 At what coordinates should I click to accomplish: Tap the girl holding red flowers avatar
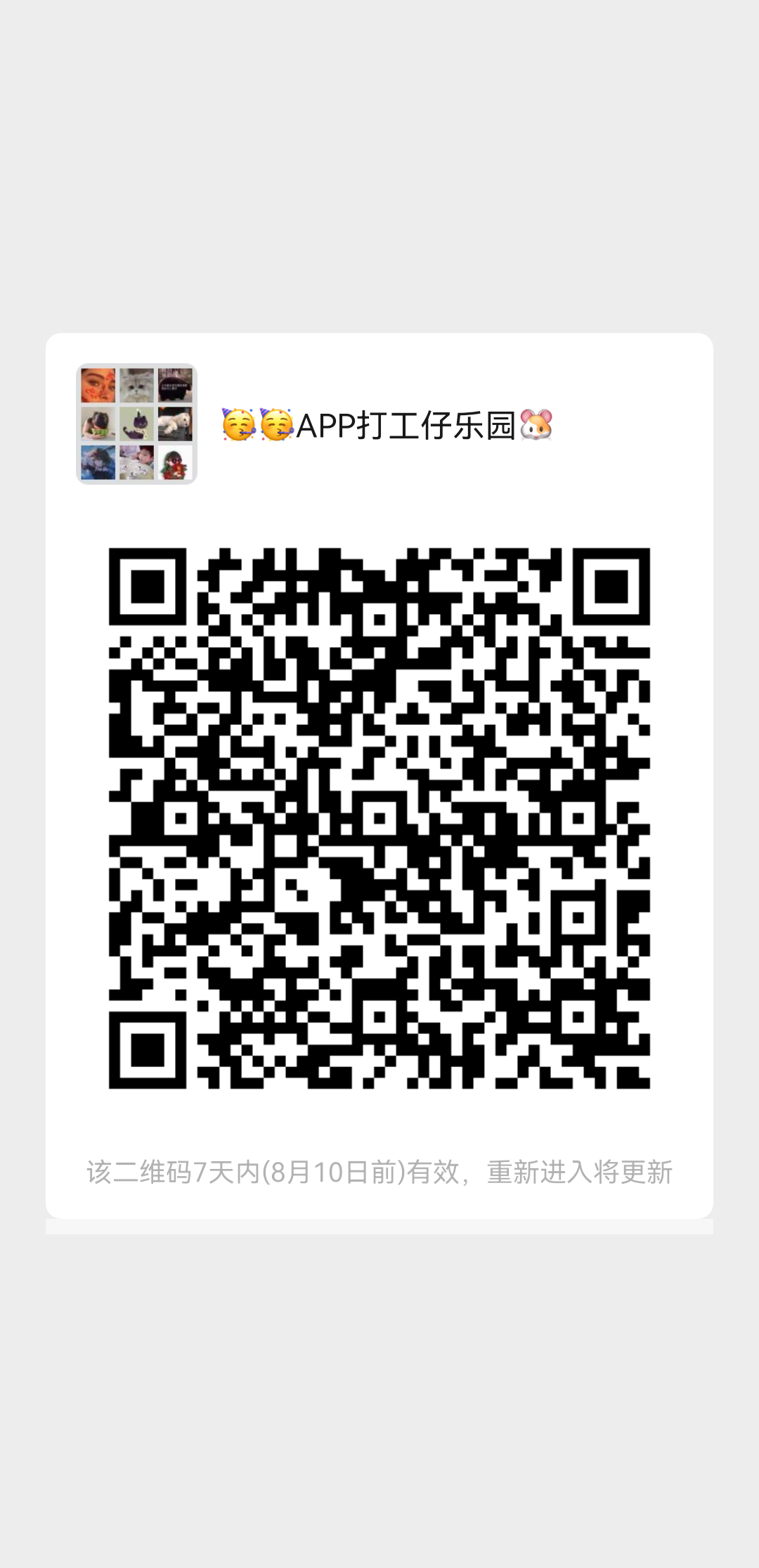(x=176, y=462)
